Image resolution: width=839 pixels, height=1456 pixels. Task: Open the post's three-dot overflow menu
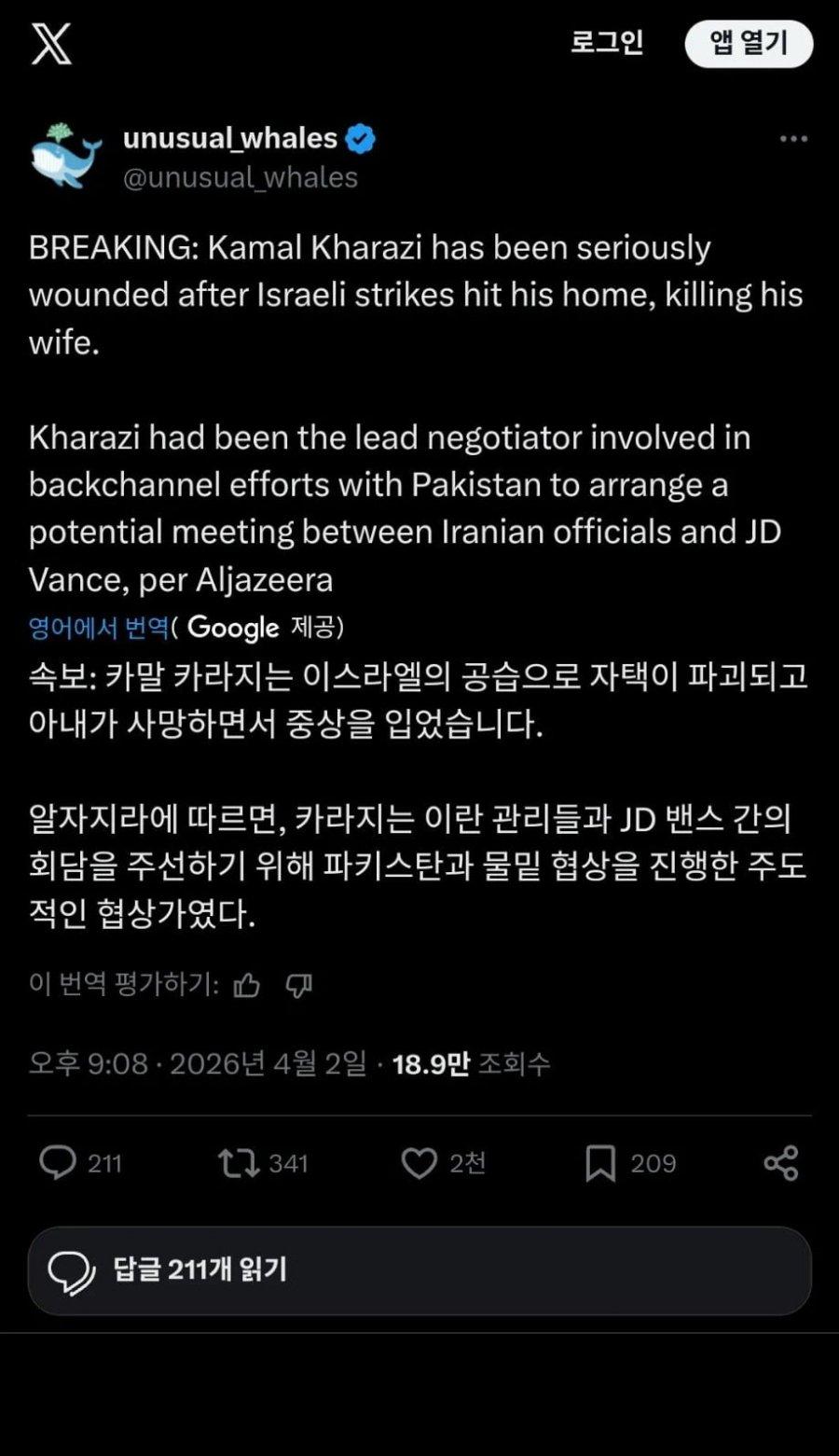click(x=793, y=139)
